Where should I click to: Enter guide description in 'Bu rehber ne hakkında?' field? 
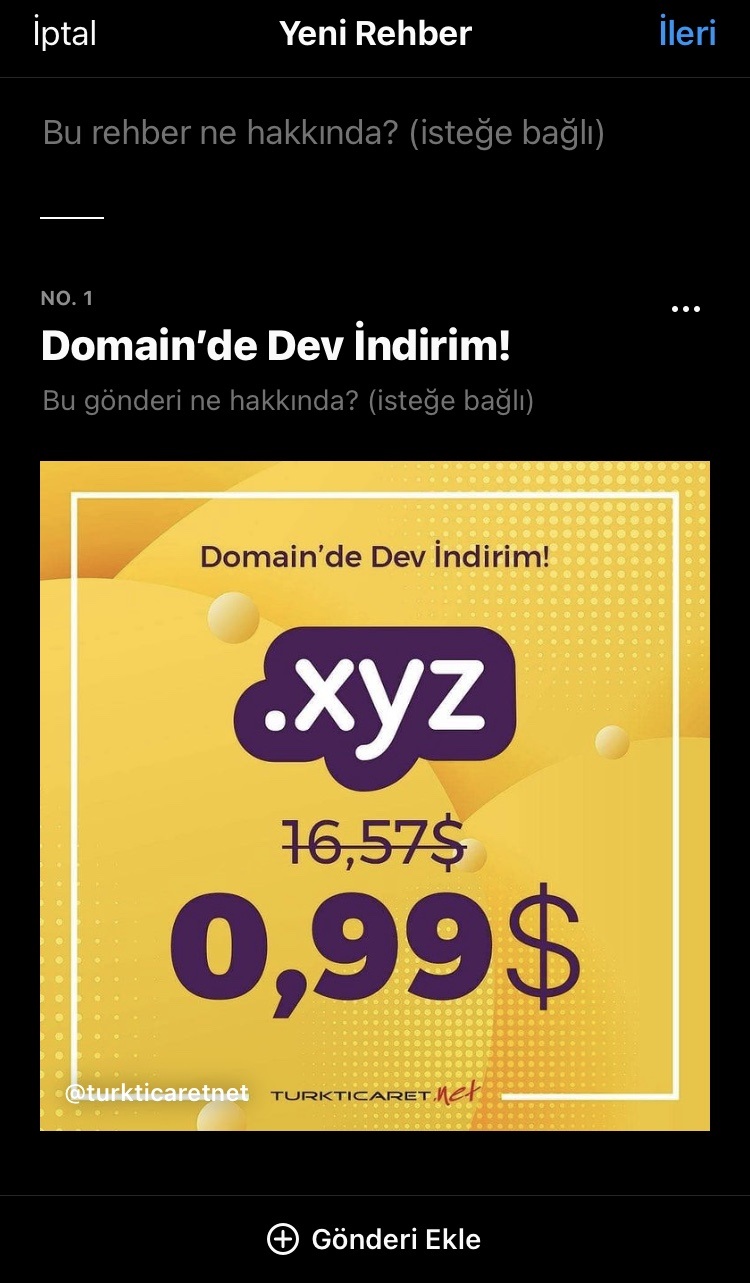323,133
